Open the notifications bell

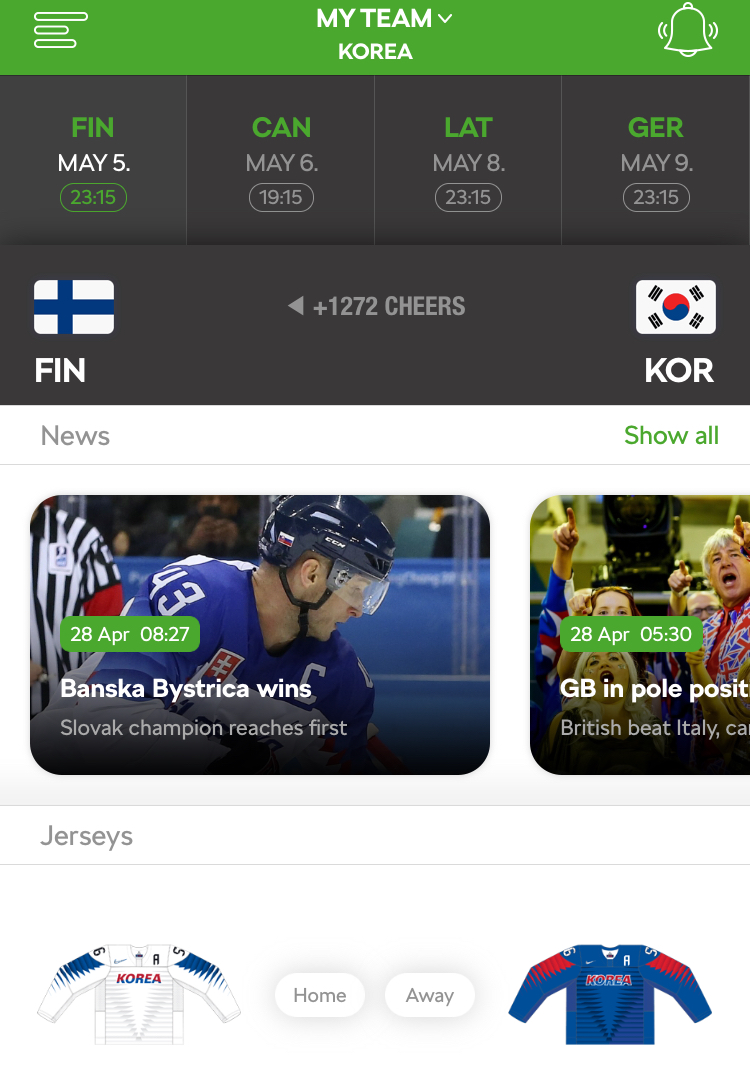(687, 30)
